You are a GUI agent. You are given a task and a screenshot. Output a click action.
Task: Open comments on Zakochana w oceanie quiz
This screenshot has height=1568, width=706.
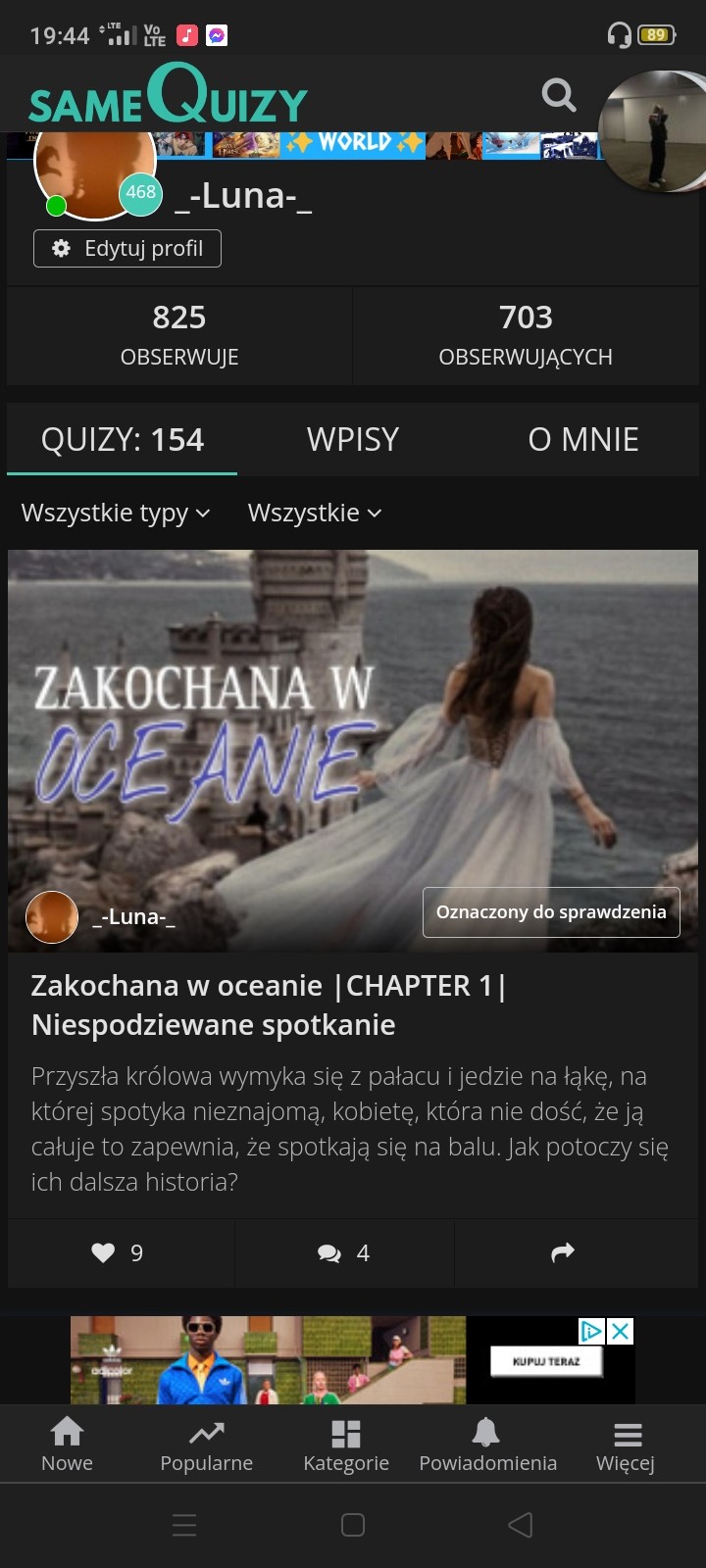click(x=343, y=1252)
